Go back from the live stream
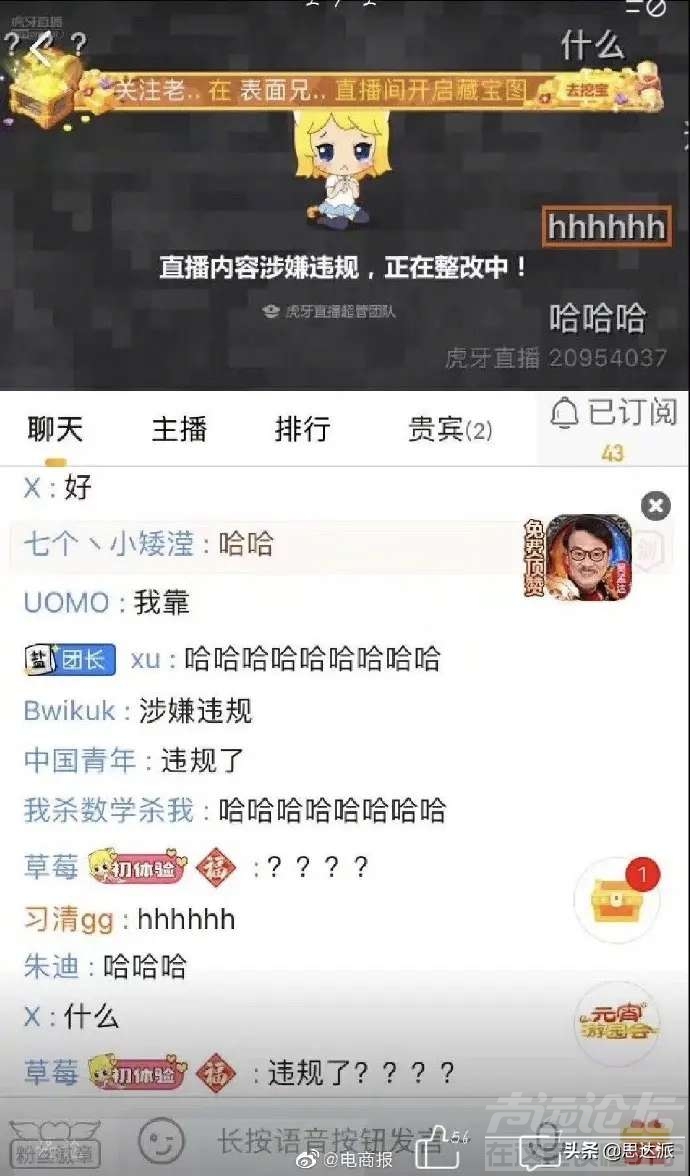The width and height of the screenshot is (690, 1176). tap(40, 48)
